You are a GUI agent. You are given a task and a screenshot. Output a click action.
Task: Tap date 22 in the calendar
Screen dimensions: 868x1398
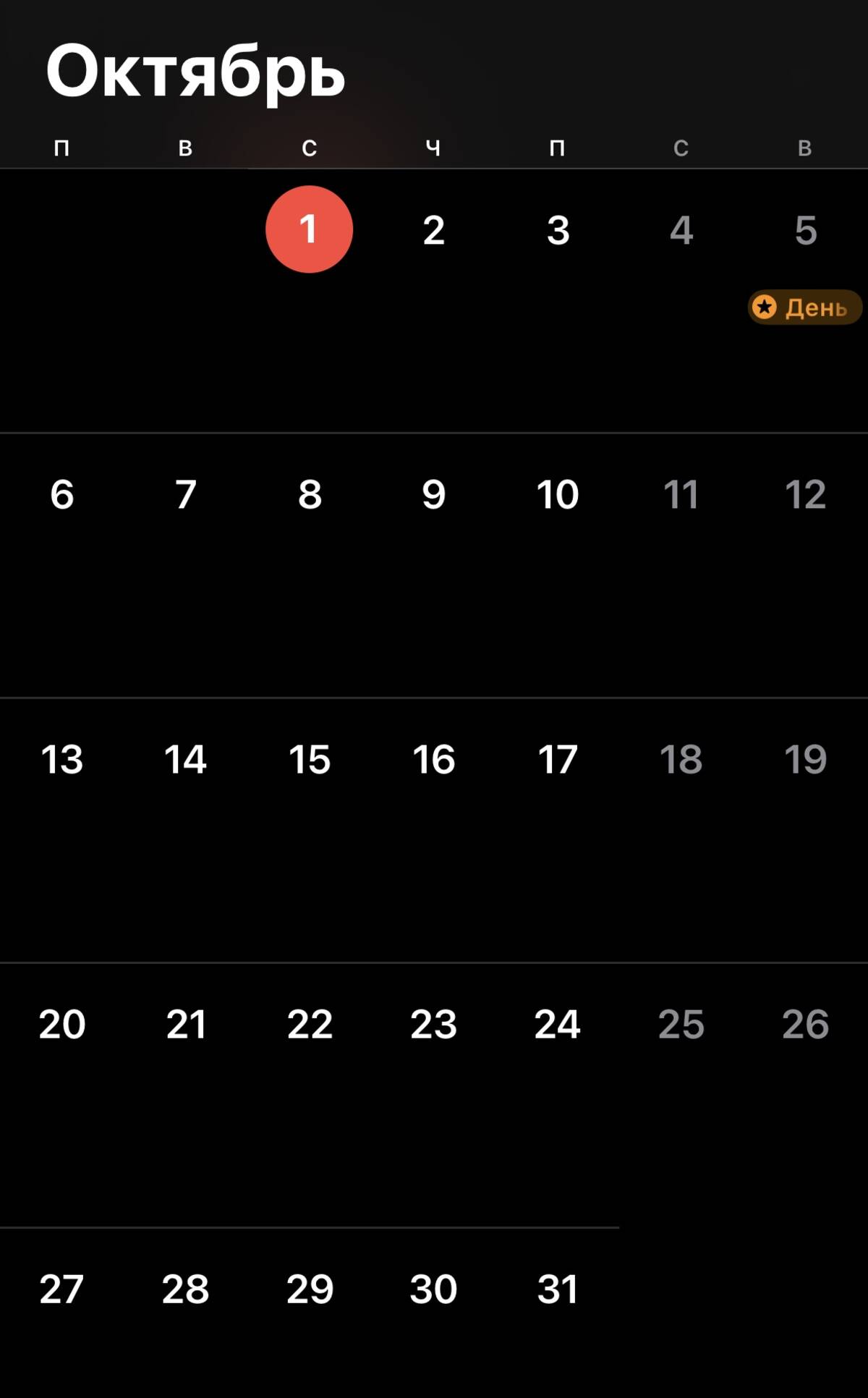coord(310,1025)
